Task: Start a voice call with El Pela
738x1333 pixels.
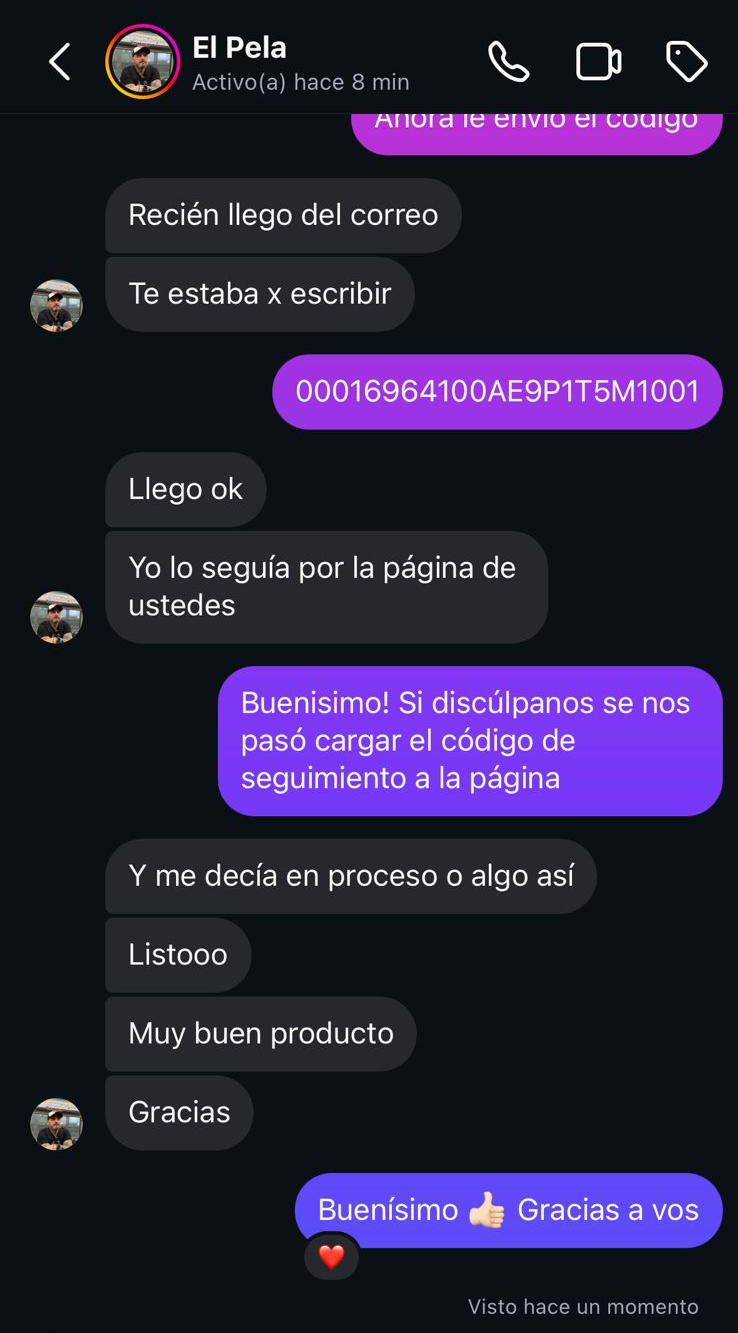Action: [508, 60]
